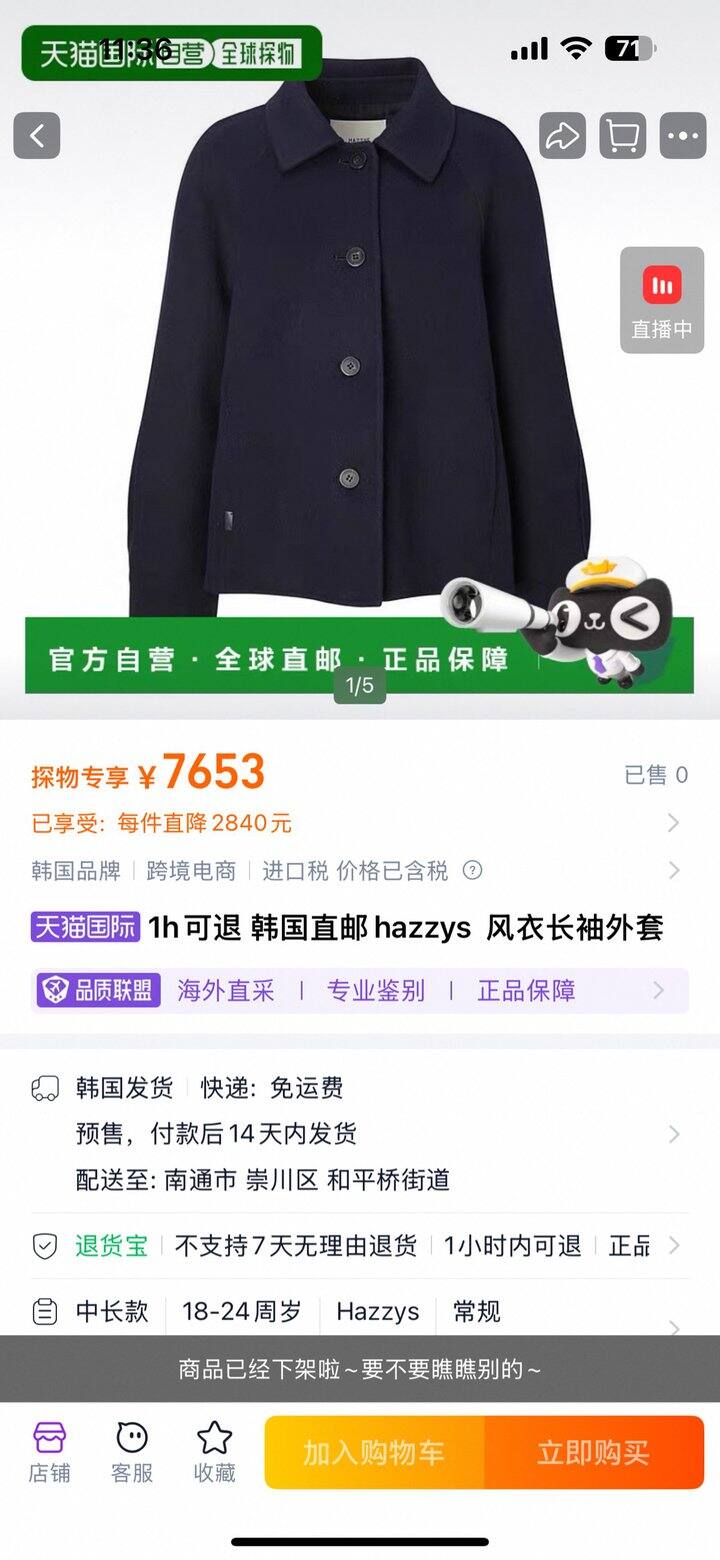Image resolution: width=720 pixels, height=1560 pixels.
Task: Add item to 收藏 favorites
Action: [214, 1452]
